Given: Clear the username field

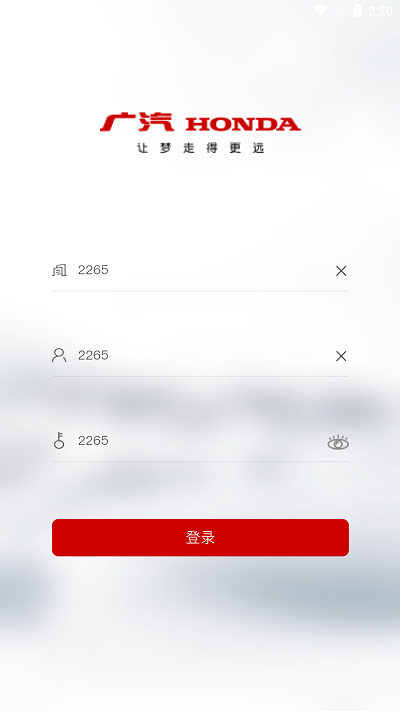Looking at the screenshot, I should click(x=341, y=356).
